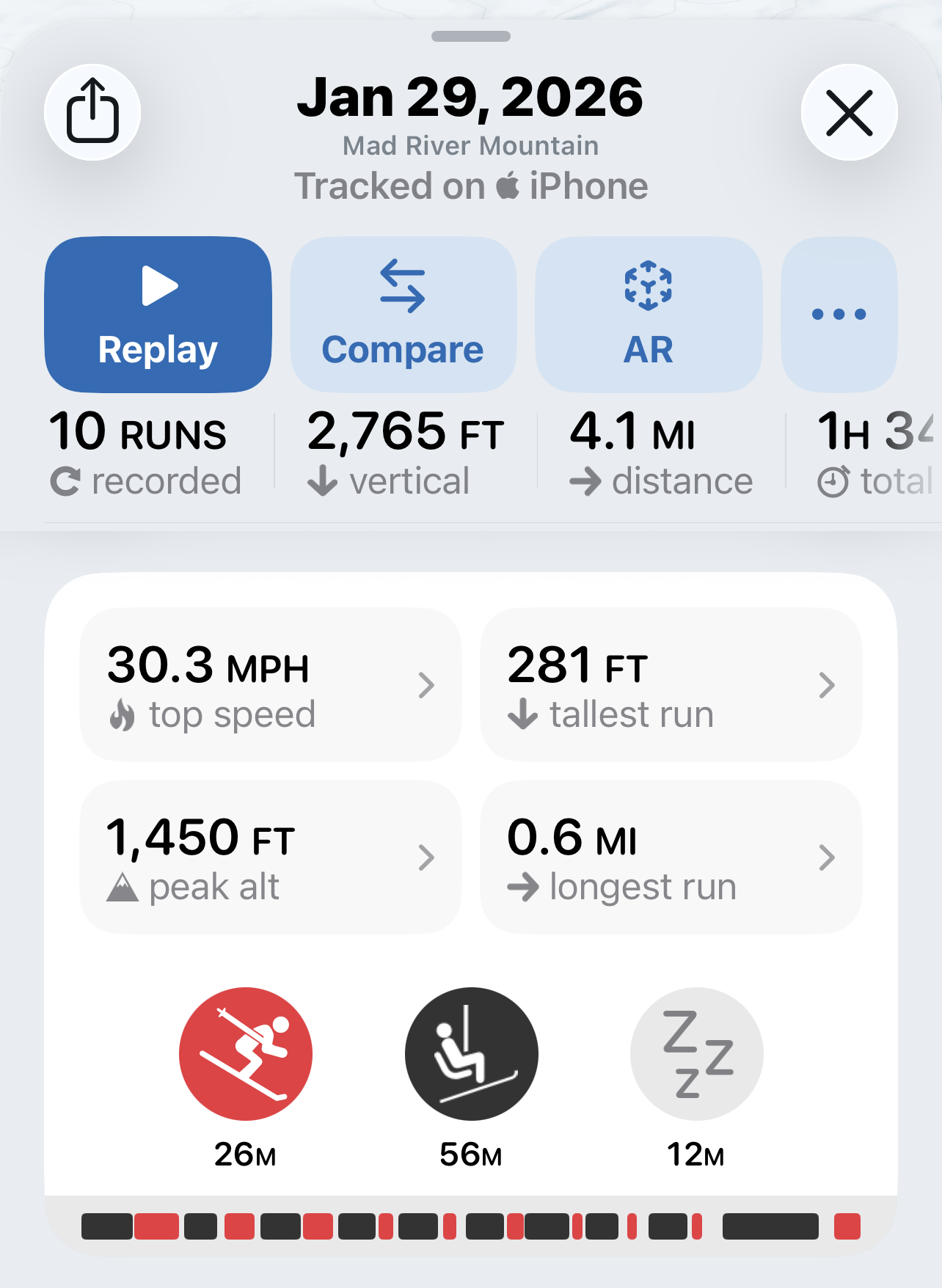Show peak altitude details

click(x=270, y=857)
